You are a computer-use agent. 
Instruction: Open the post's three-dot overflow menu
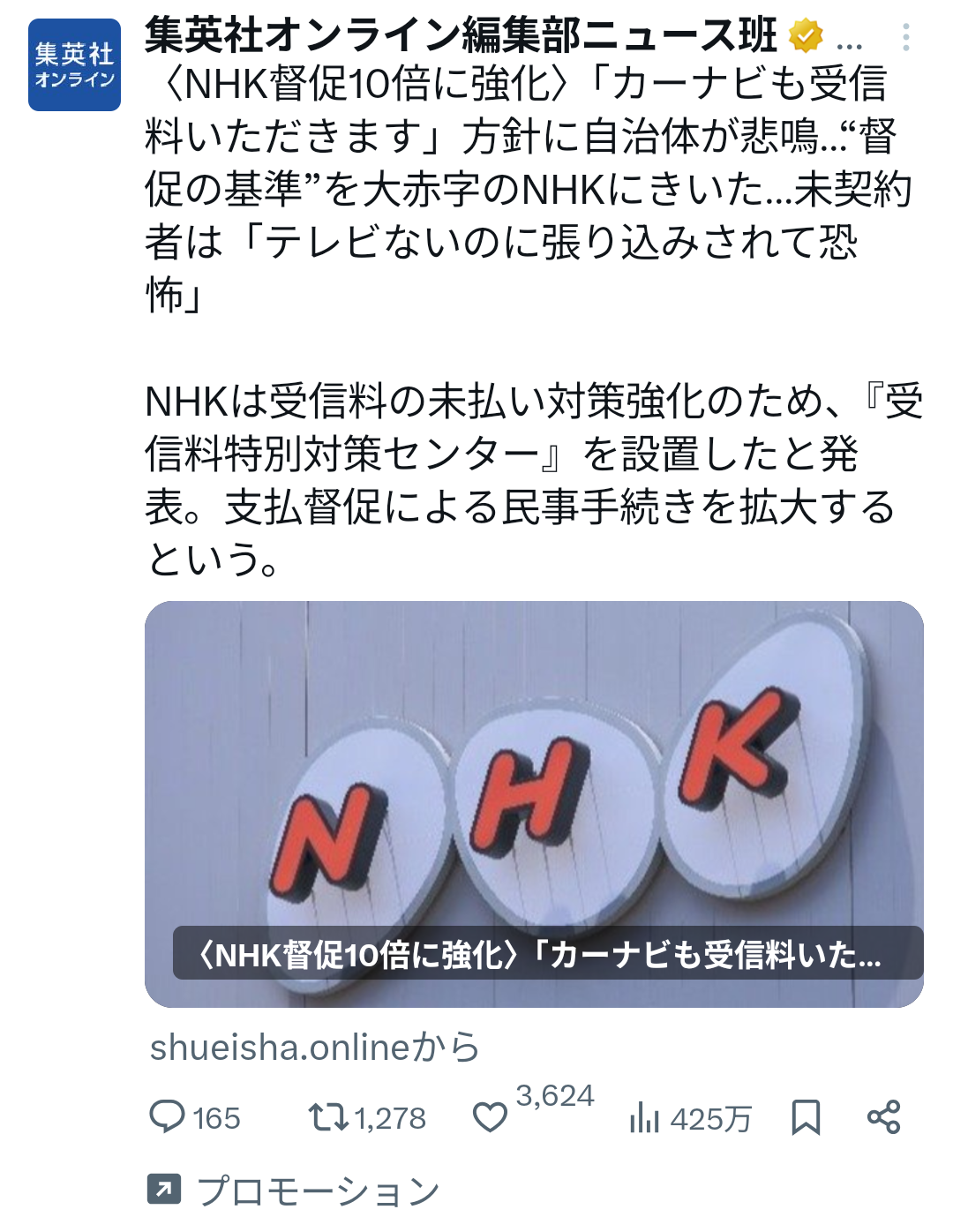[905, 37]
